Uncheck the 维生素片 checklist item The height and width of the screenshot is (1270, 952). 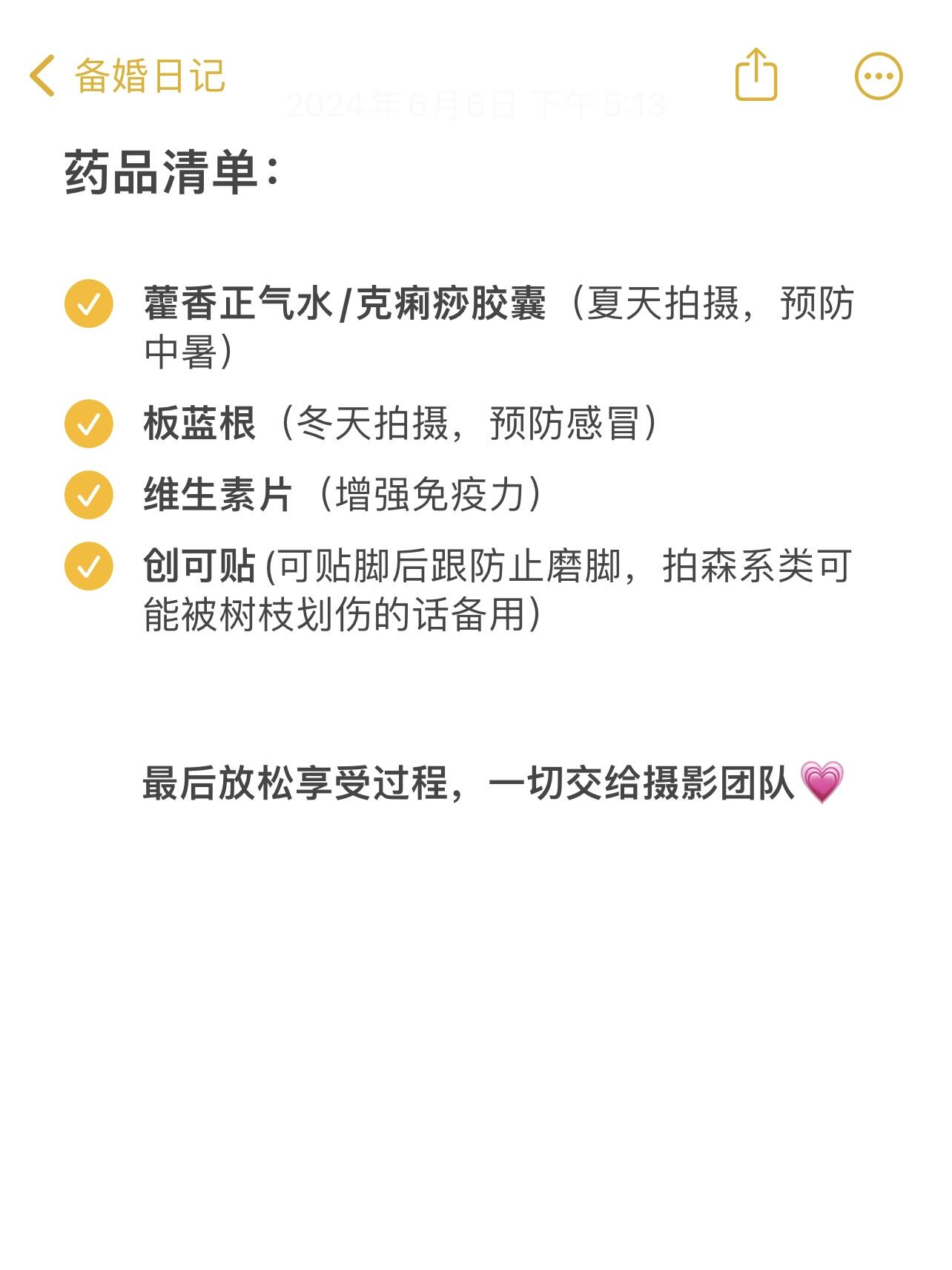[x=89, y=495]
